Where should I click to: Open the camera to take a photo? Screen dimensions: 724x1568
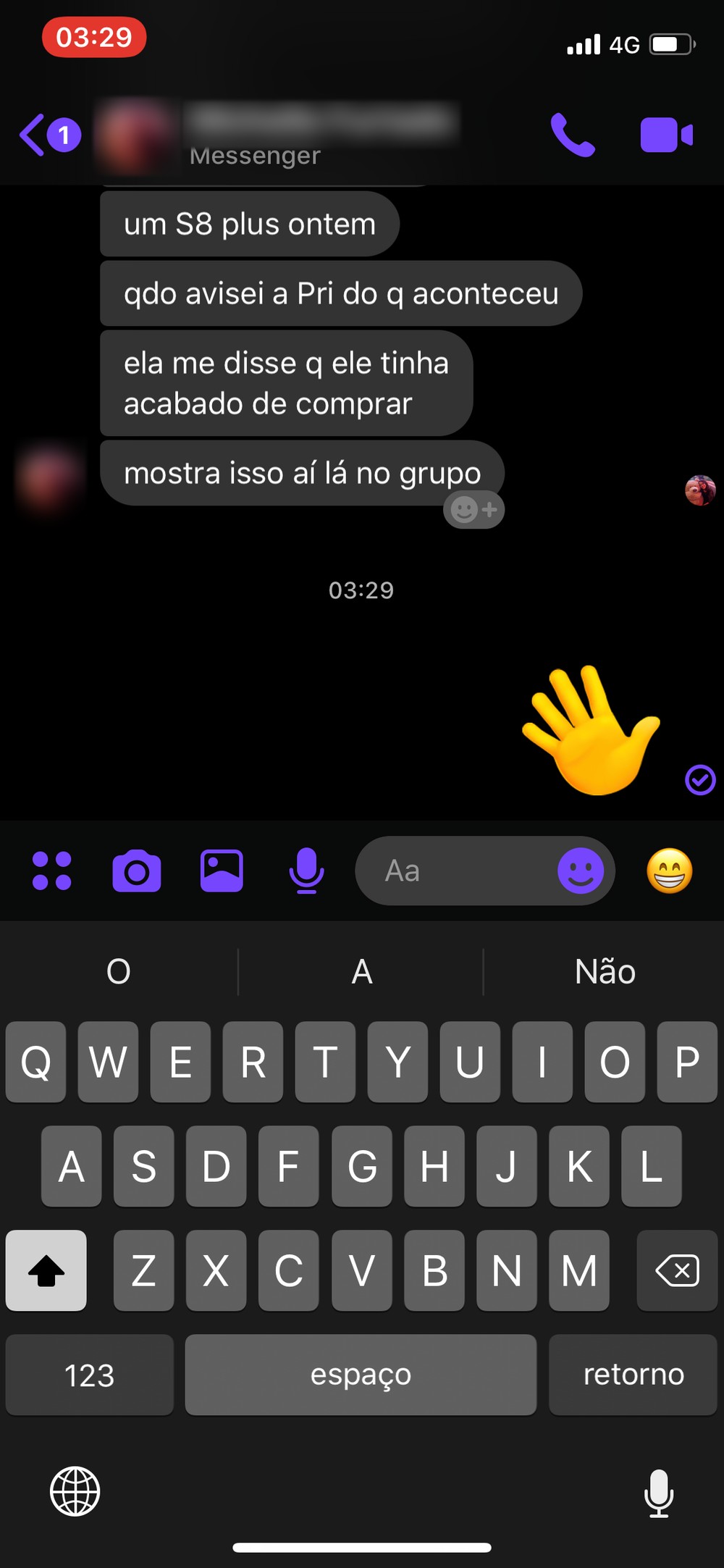pyautogui.click(x=137, y=871)
